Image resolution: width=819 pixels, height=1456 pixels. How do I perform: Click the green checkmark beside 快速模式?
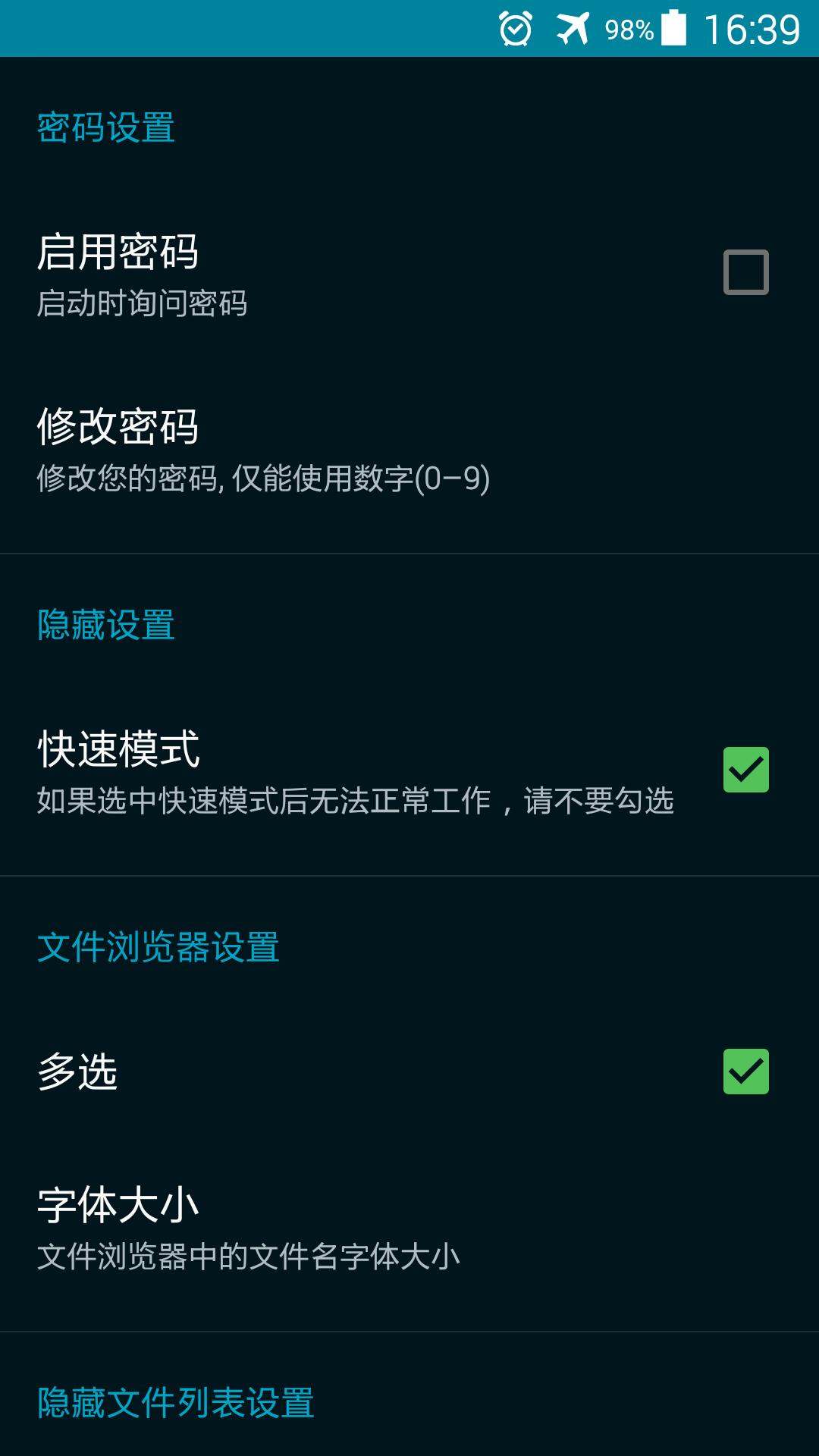(x=746, y=770)
